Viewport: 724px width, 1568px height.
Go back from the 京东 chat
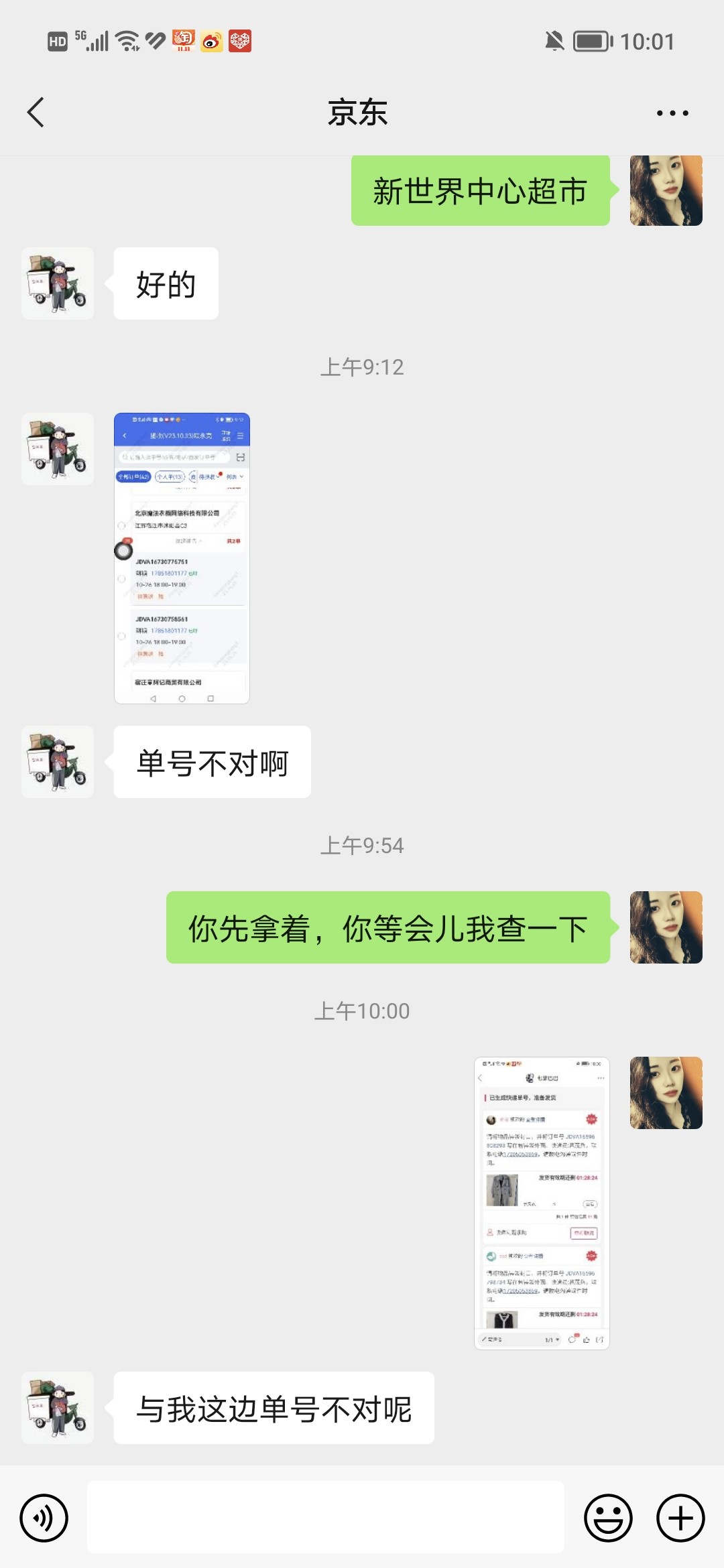point(36,112)
